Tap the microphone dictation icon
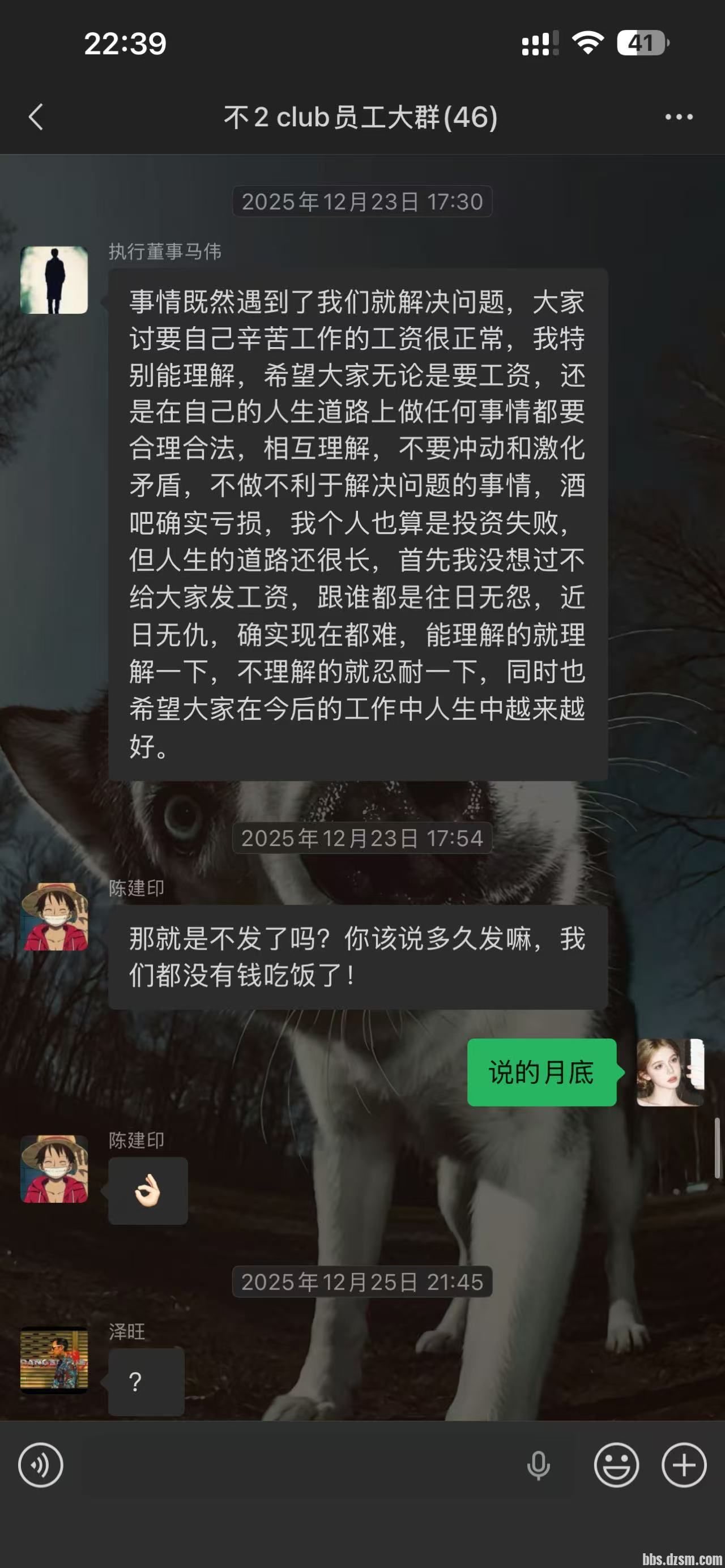Screen dimensions: 725x1568 point(538,1465)
